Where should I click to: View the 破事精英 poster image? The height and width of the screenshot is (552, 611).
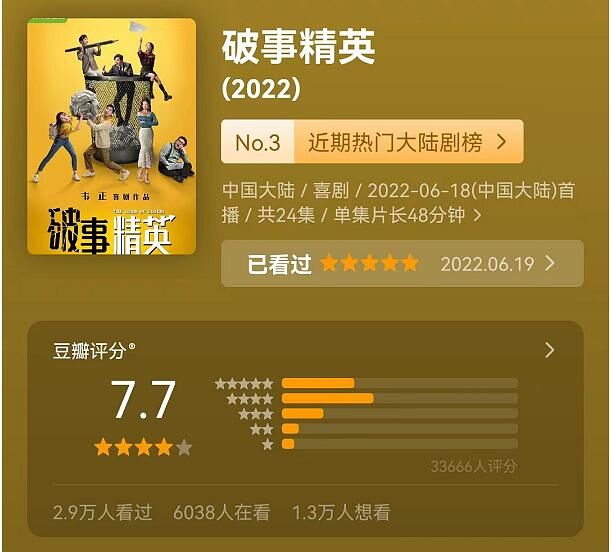coord(112,135)
